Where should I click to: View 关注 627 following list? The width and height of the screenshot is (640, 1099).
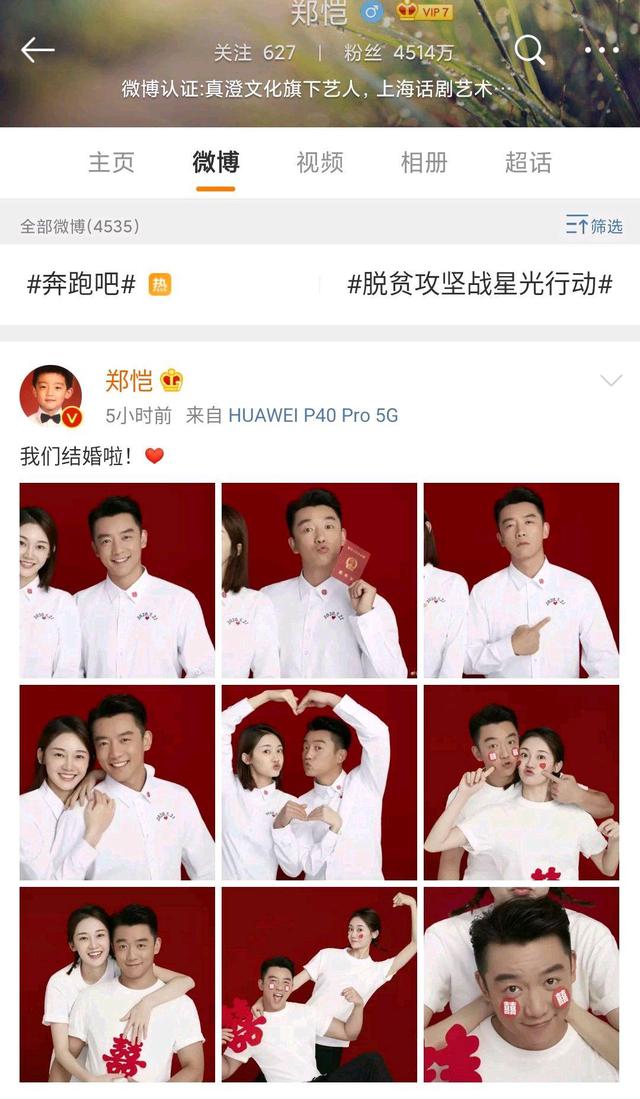coord(254,52)
